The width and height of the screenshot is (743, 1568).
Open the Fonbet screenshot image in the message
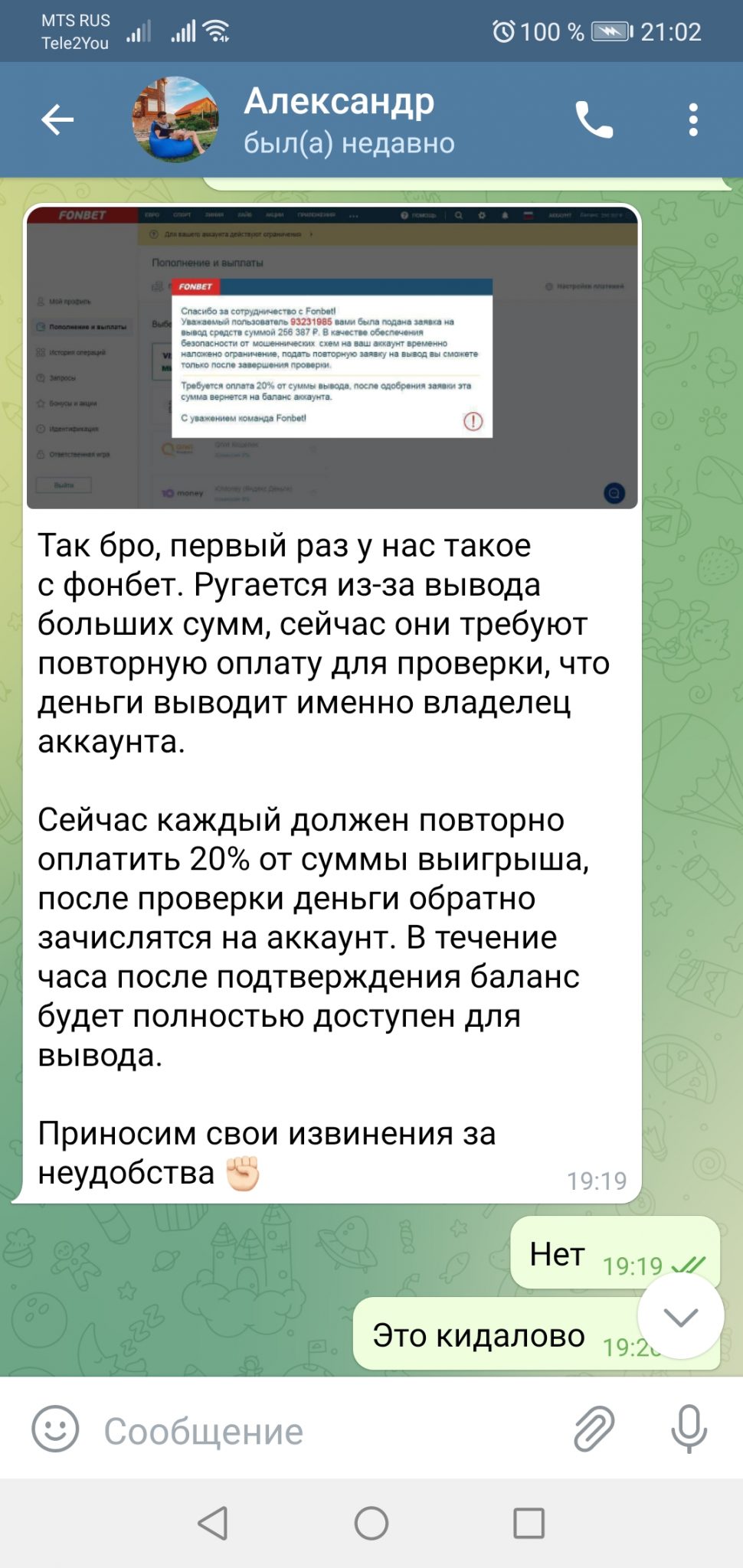tap(332, 358)
